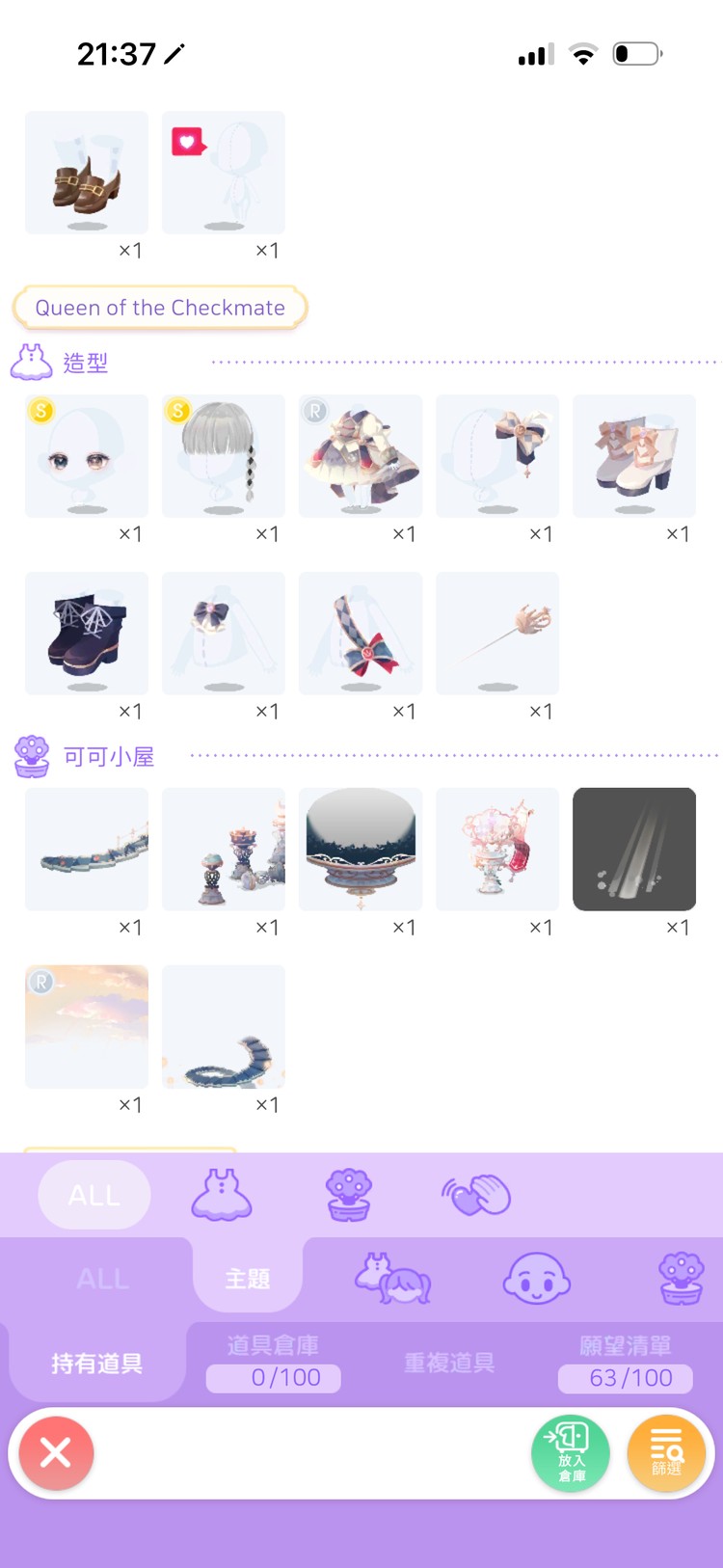Open the 願望清單 wishlist tab
723x1568 pixels.
tap(625, 1363)
